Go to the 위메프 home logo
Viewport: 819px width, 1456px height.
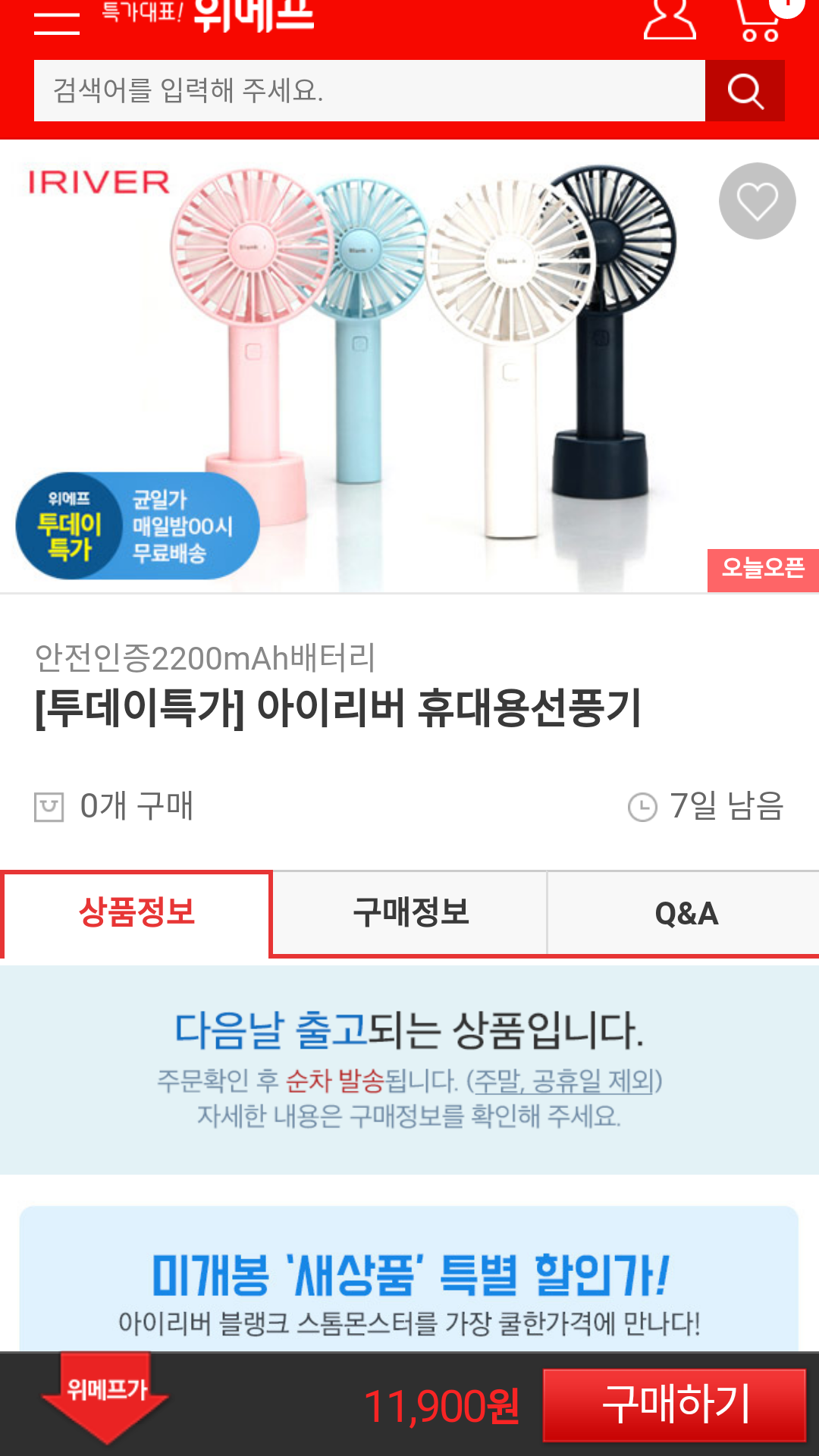253,15
